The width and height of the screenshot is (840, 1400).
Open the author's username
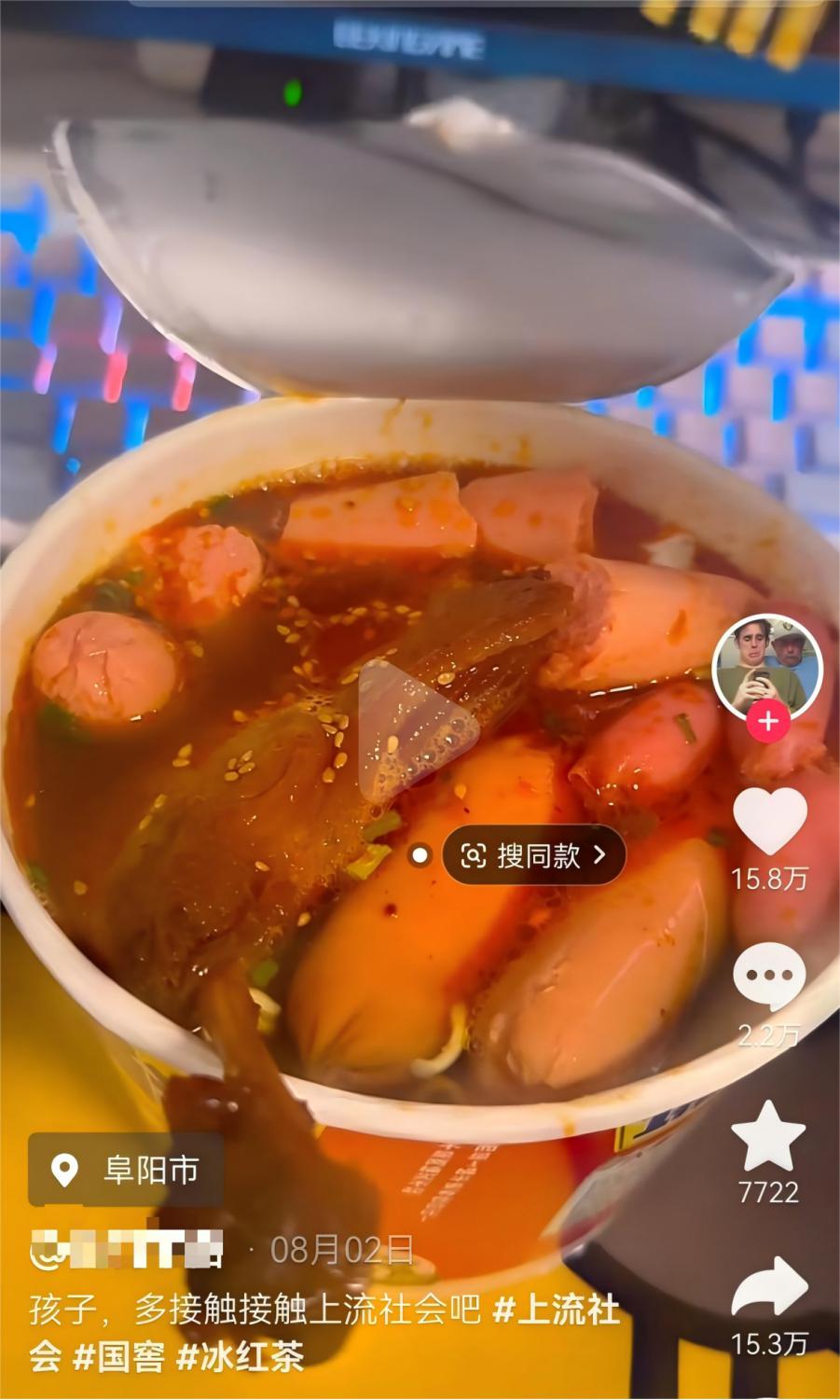(127, 1250)
